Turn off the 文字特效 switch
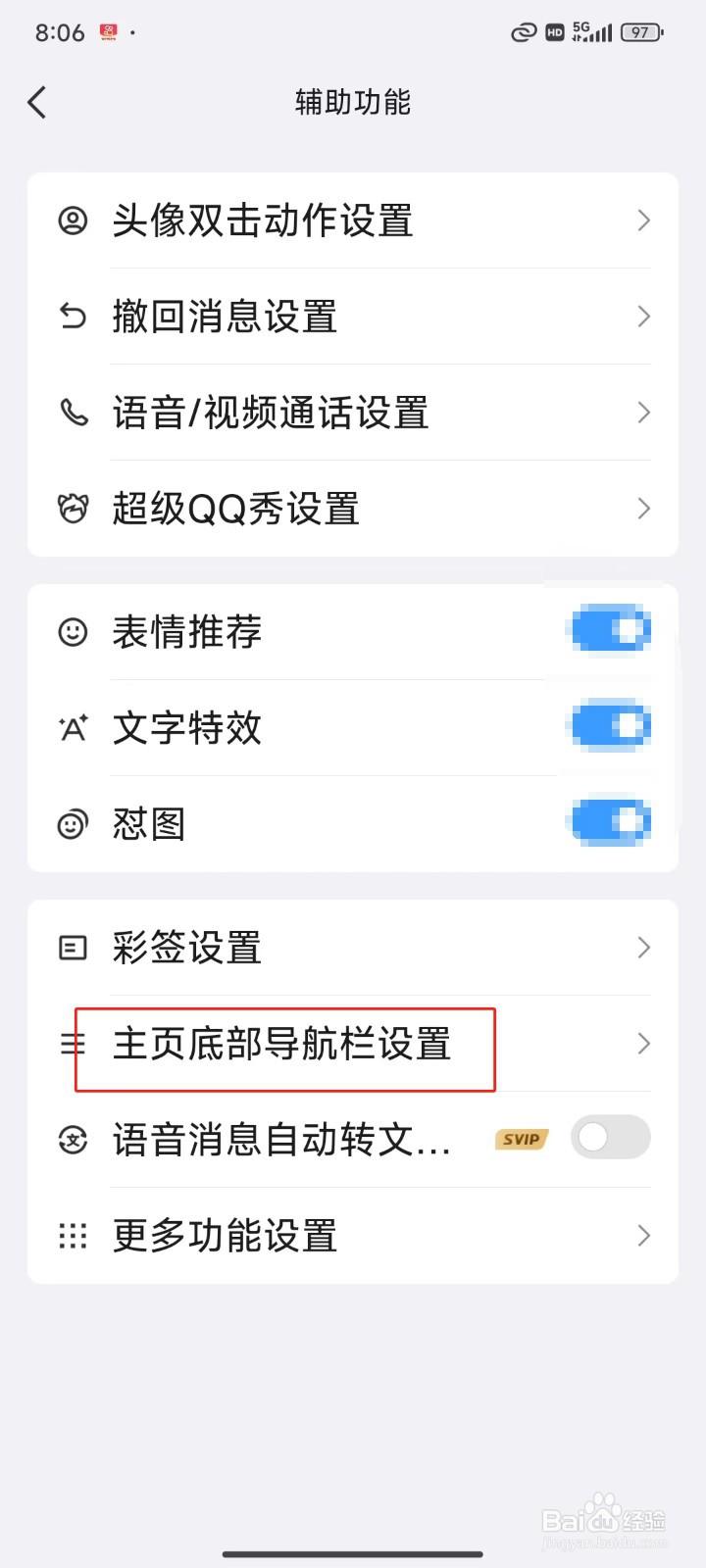This screenshot has height=1568, width=706. pyautogui.click(x=609, y=724)
